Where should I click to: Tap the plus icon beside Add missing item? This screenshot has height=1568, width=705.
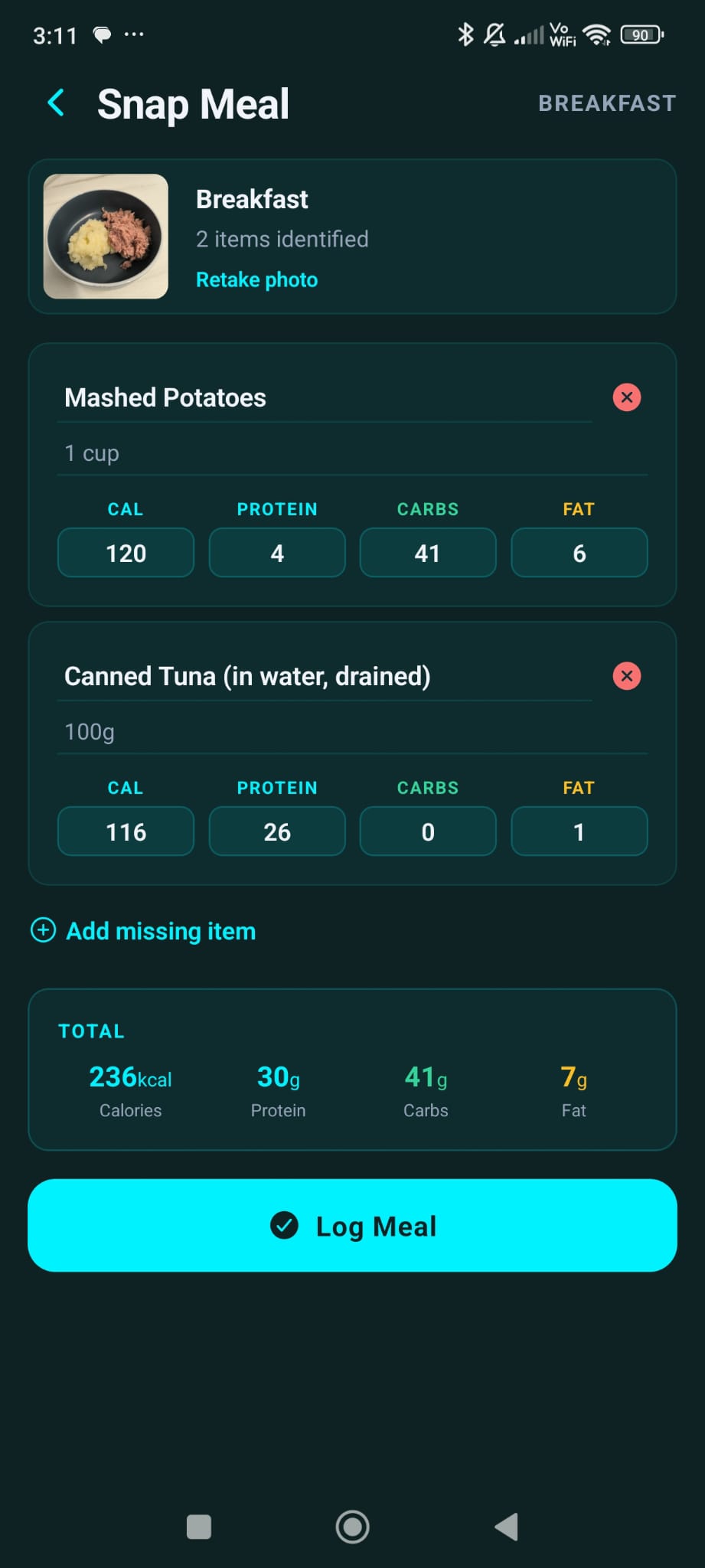(x=44, y=930)
